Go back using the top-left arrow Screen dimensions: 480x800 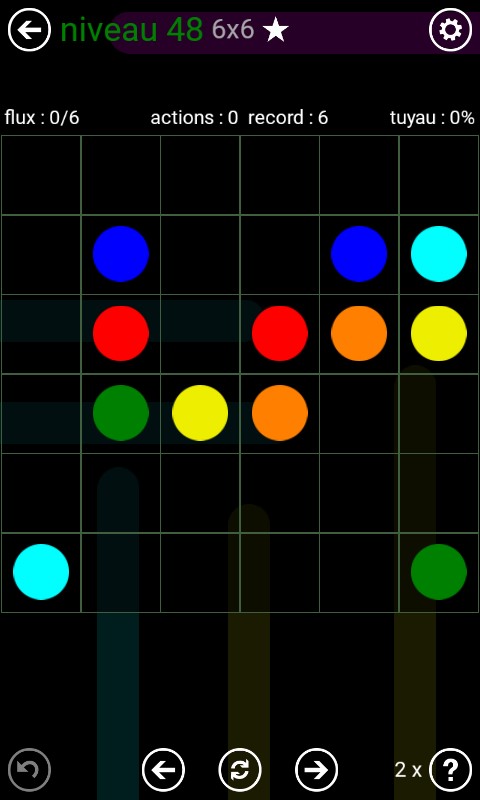coord(29,30)
